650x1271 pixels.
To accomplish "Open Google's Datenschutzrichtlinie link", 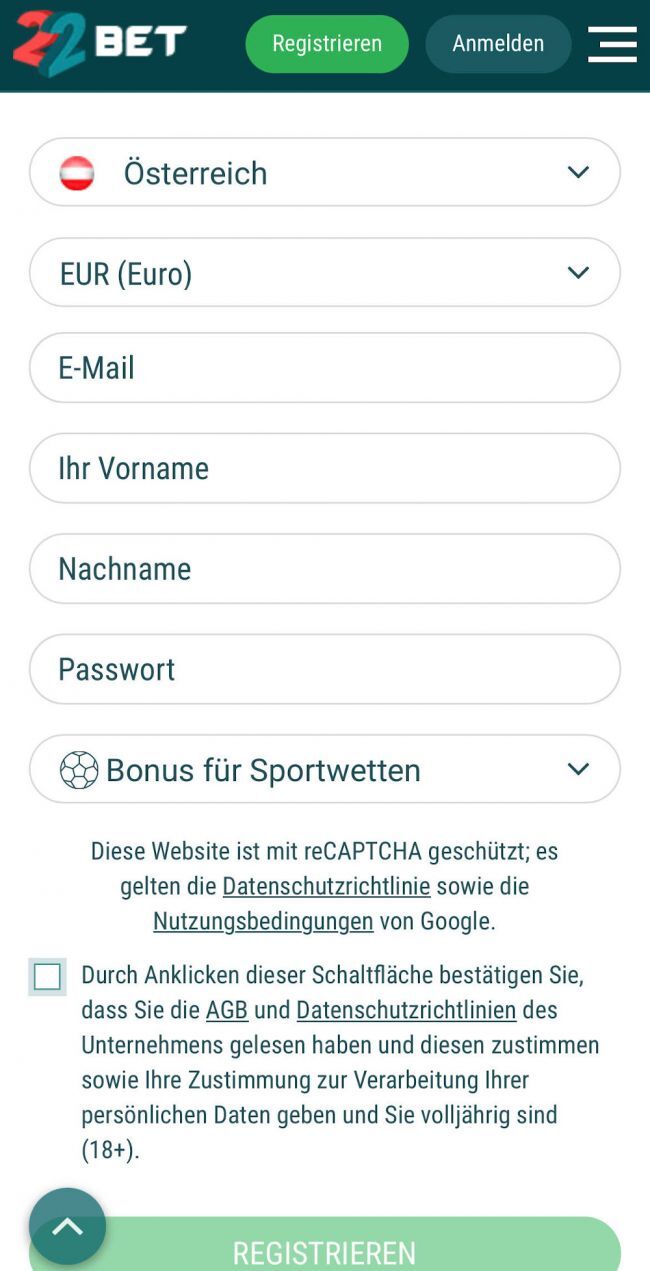I will click(x=326, y=886).
